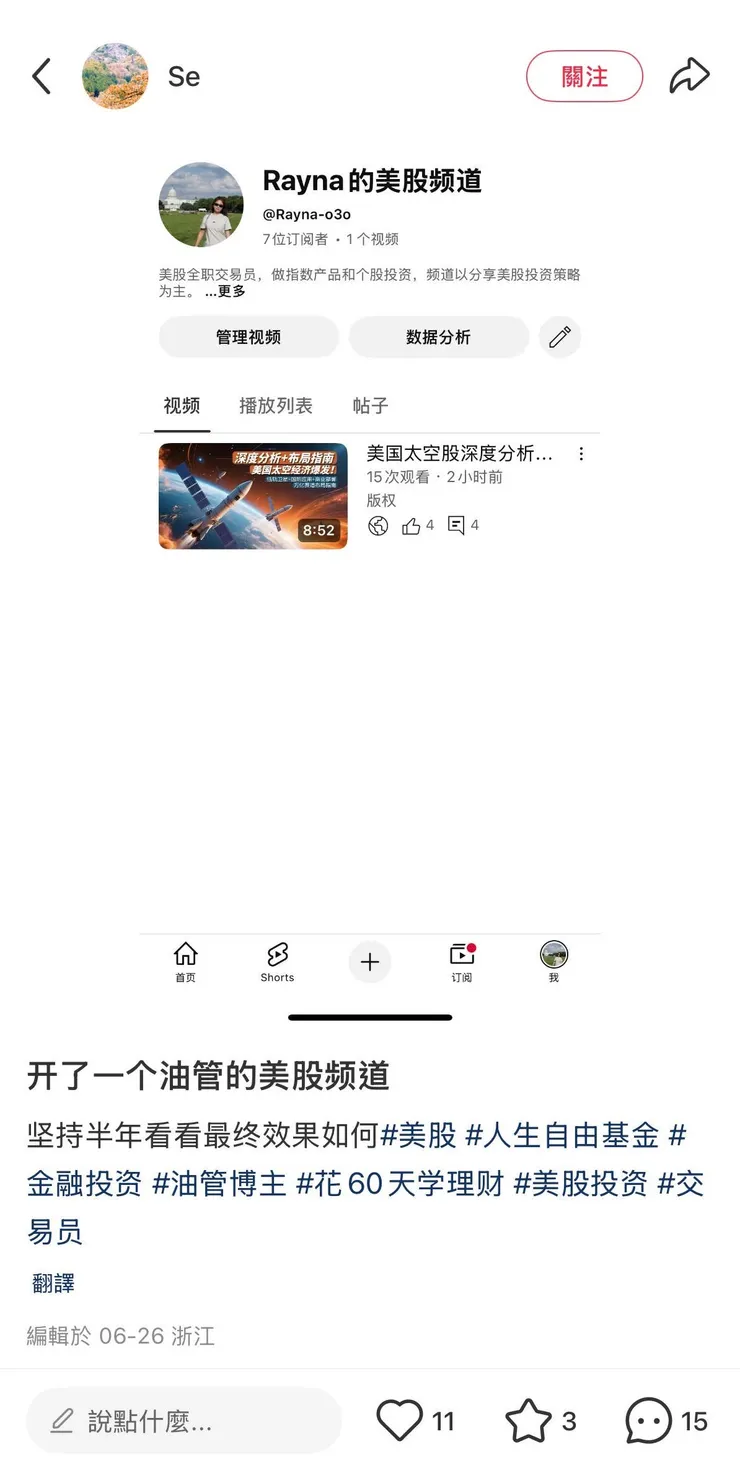740x1460 pixels.
Task: Open 数据分析 analytics
Action: click(x=438, y=337)
